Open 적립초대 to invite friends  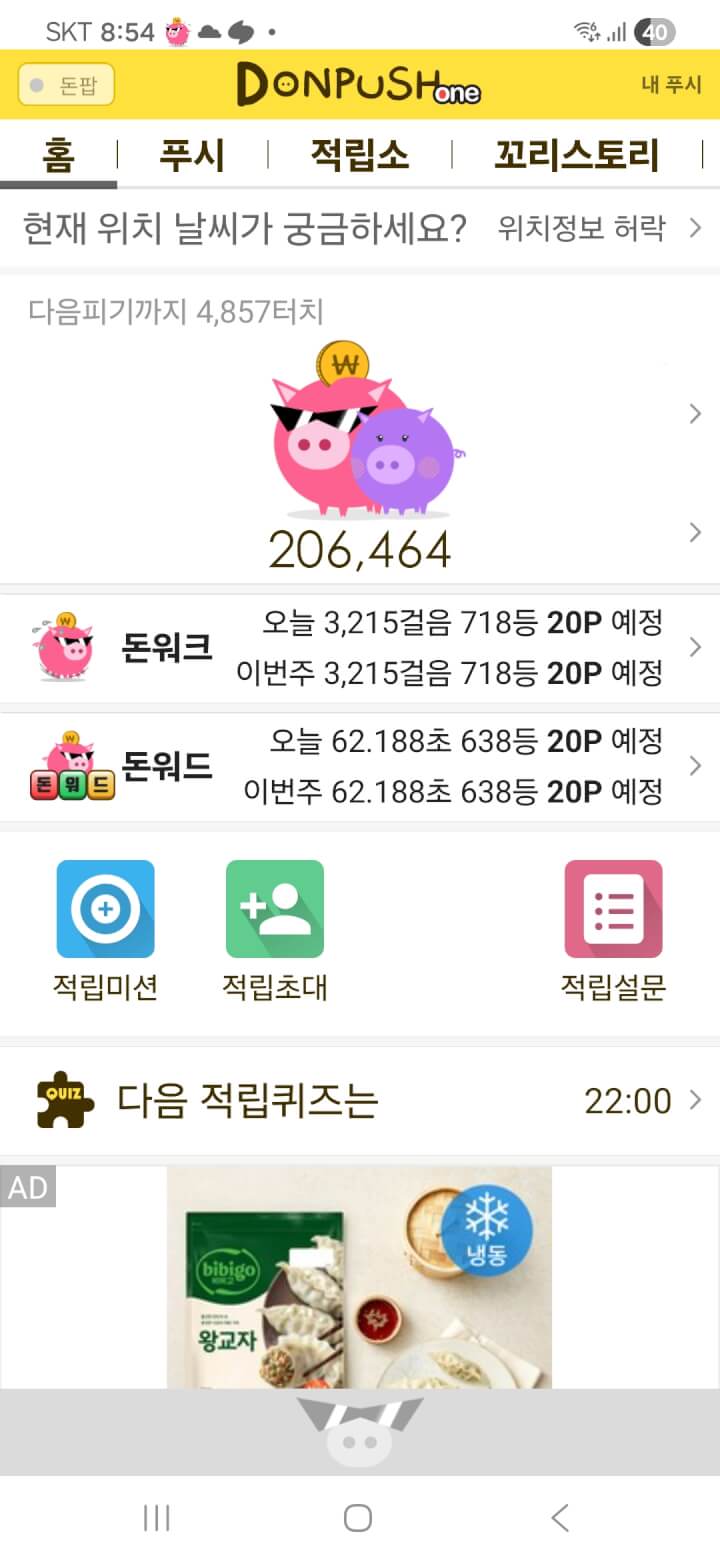pyautogui.click(x=275, y=930)
